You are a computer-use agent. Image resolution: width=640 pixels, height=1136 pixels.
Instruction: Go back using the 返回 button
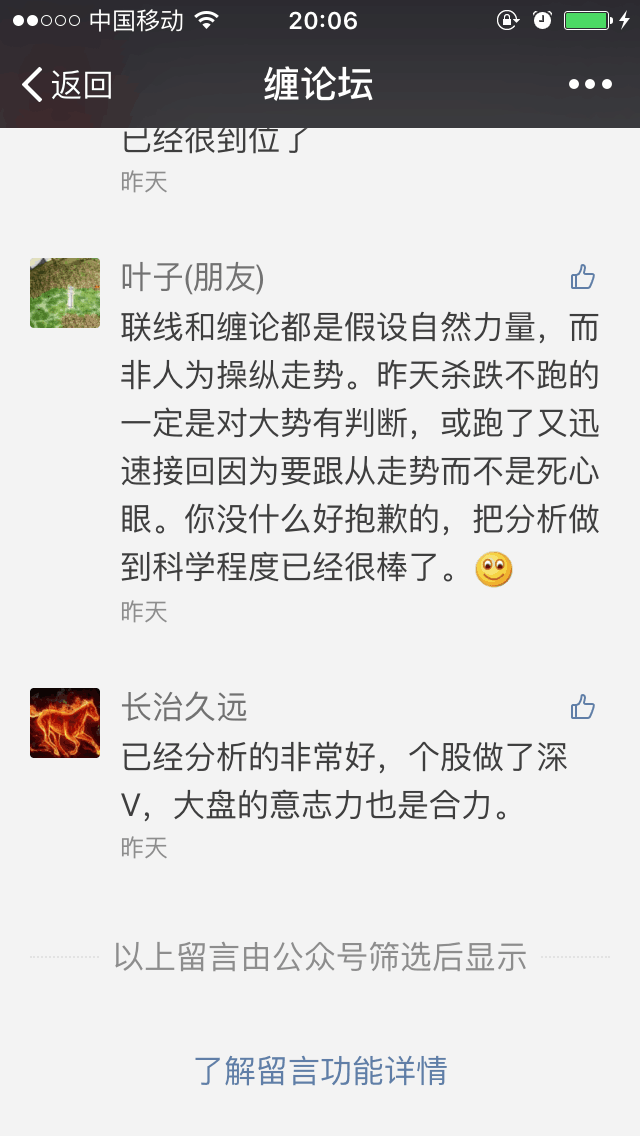(x=66, y=85)
